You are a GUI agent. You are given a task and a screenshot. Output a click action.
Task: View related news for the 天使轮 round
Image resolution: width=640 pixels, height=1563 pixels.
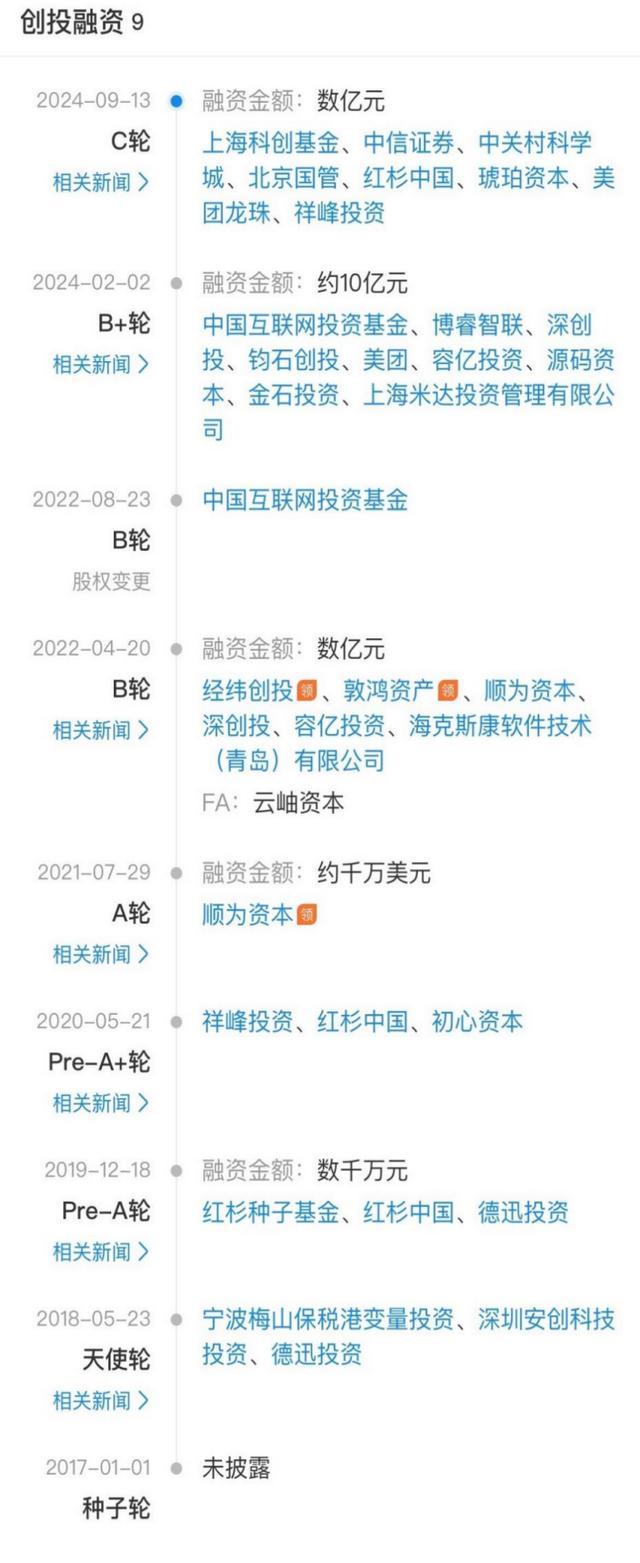(100, 1401)
